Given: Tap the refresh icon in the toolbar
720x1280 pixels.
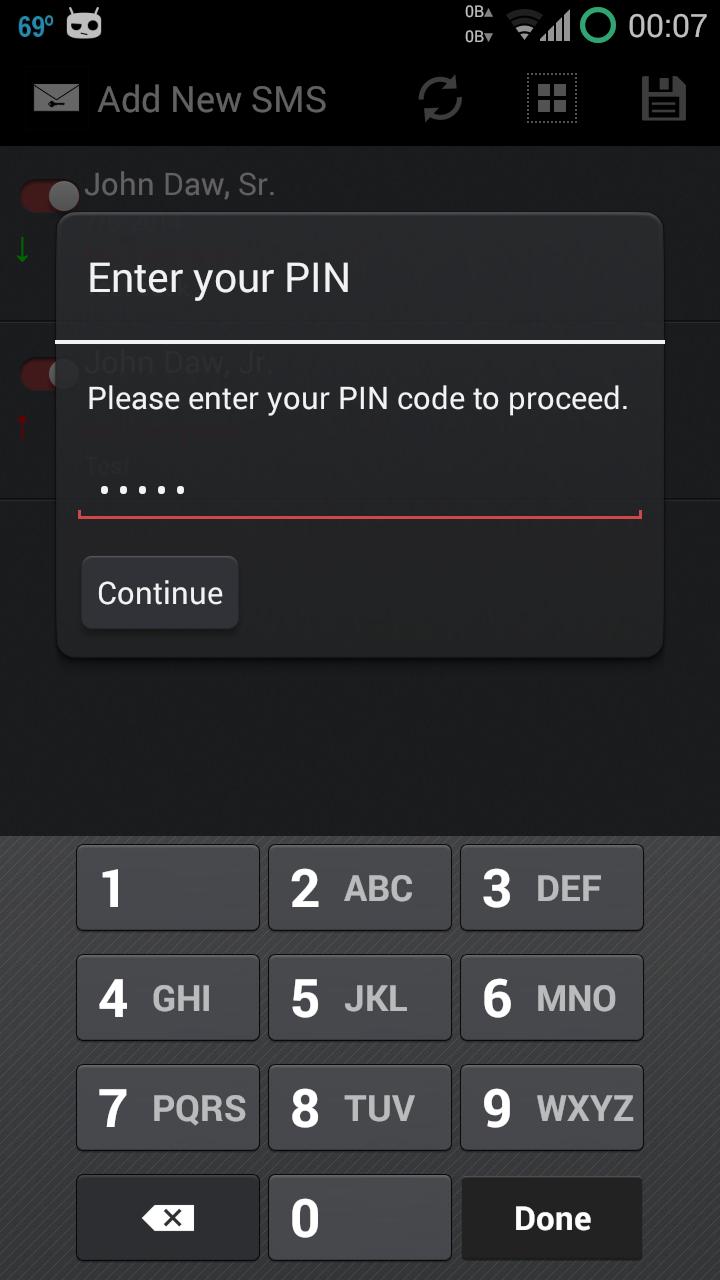Looking at the screenshot, I should coord(440,98).
